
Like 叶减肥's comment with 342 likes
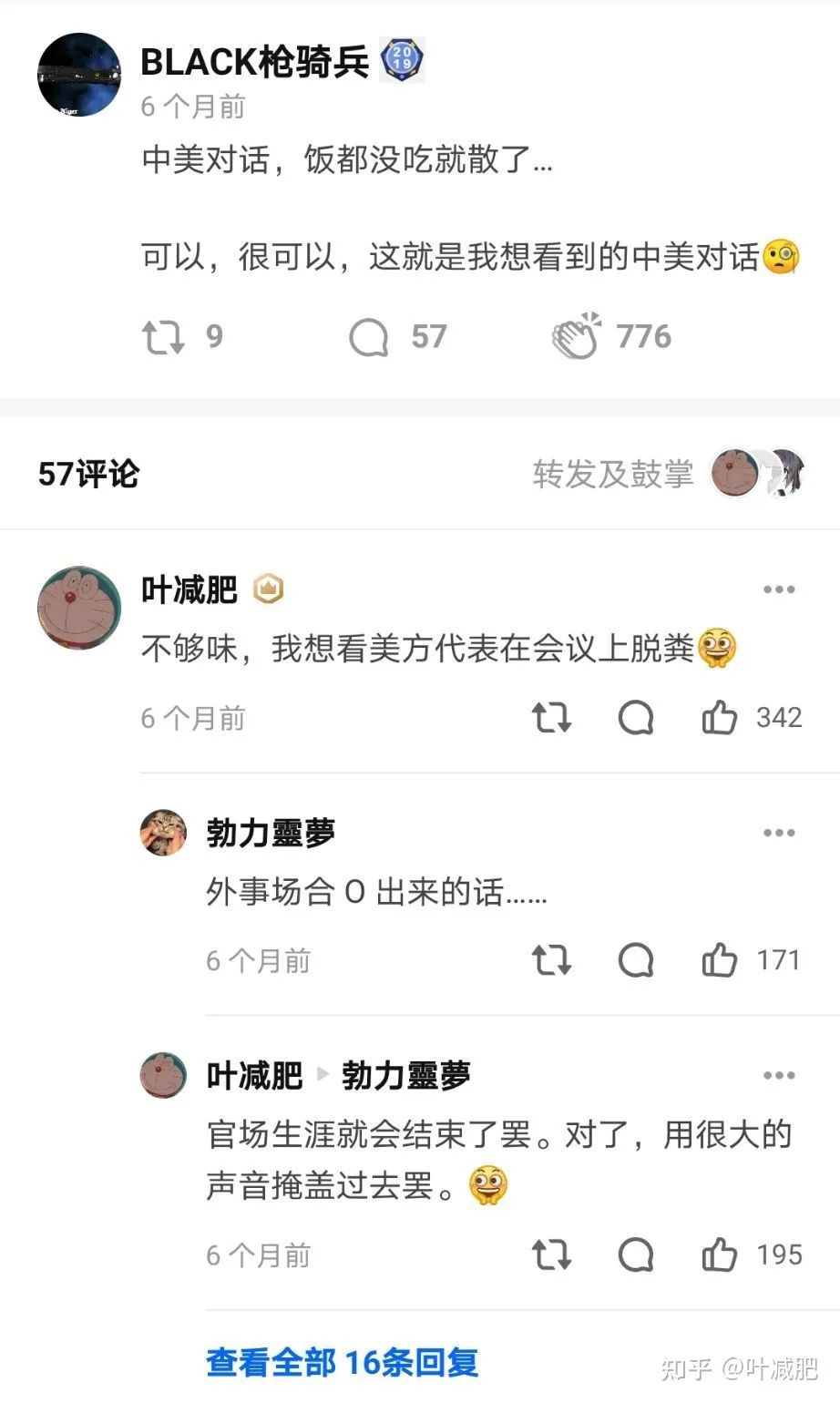[719, 718]
